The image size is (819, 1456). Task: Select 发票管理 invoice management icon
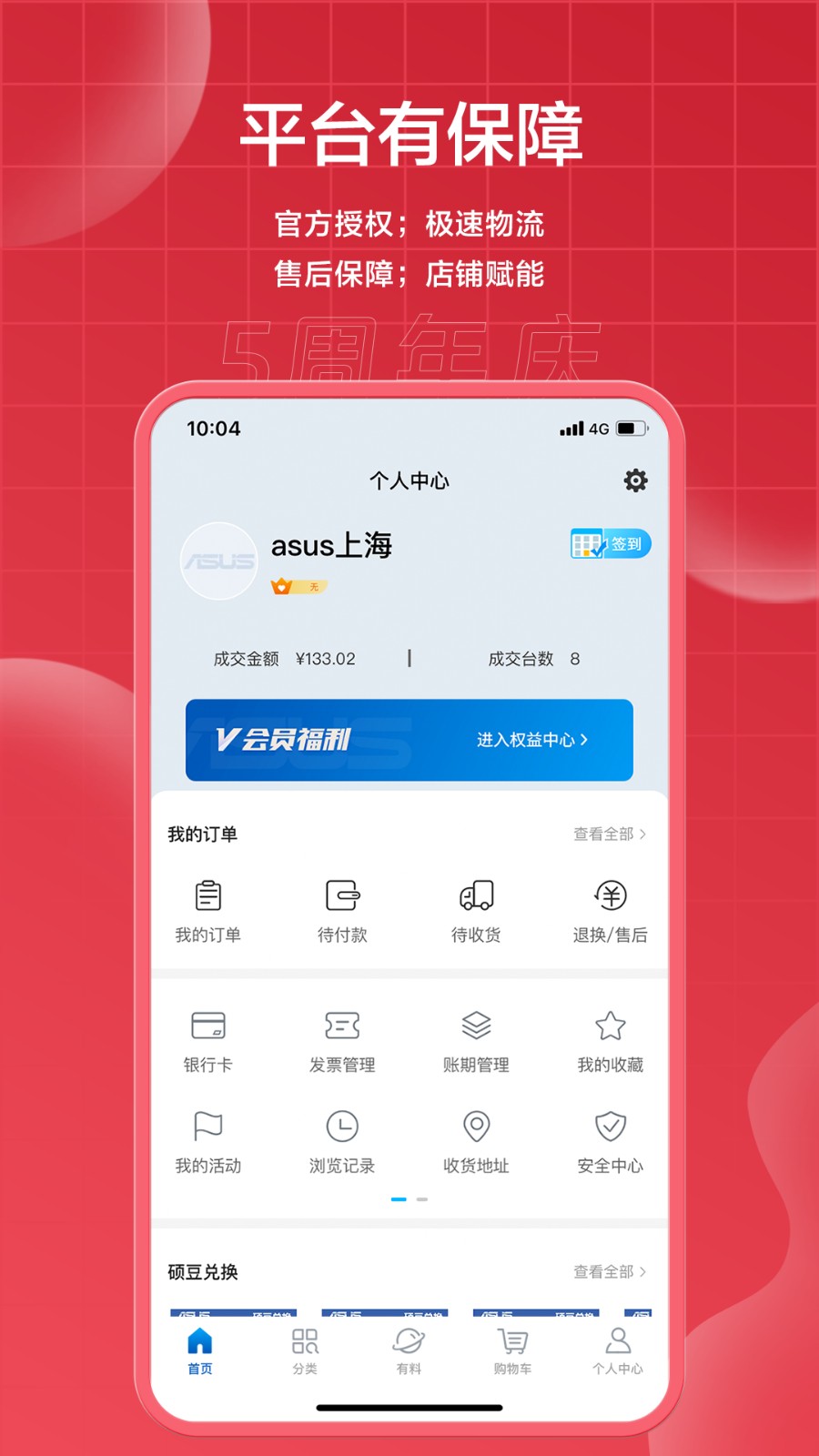(x=342, y=1027)
